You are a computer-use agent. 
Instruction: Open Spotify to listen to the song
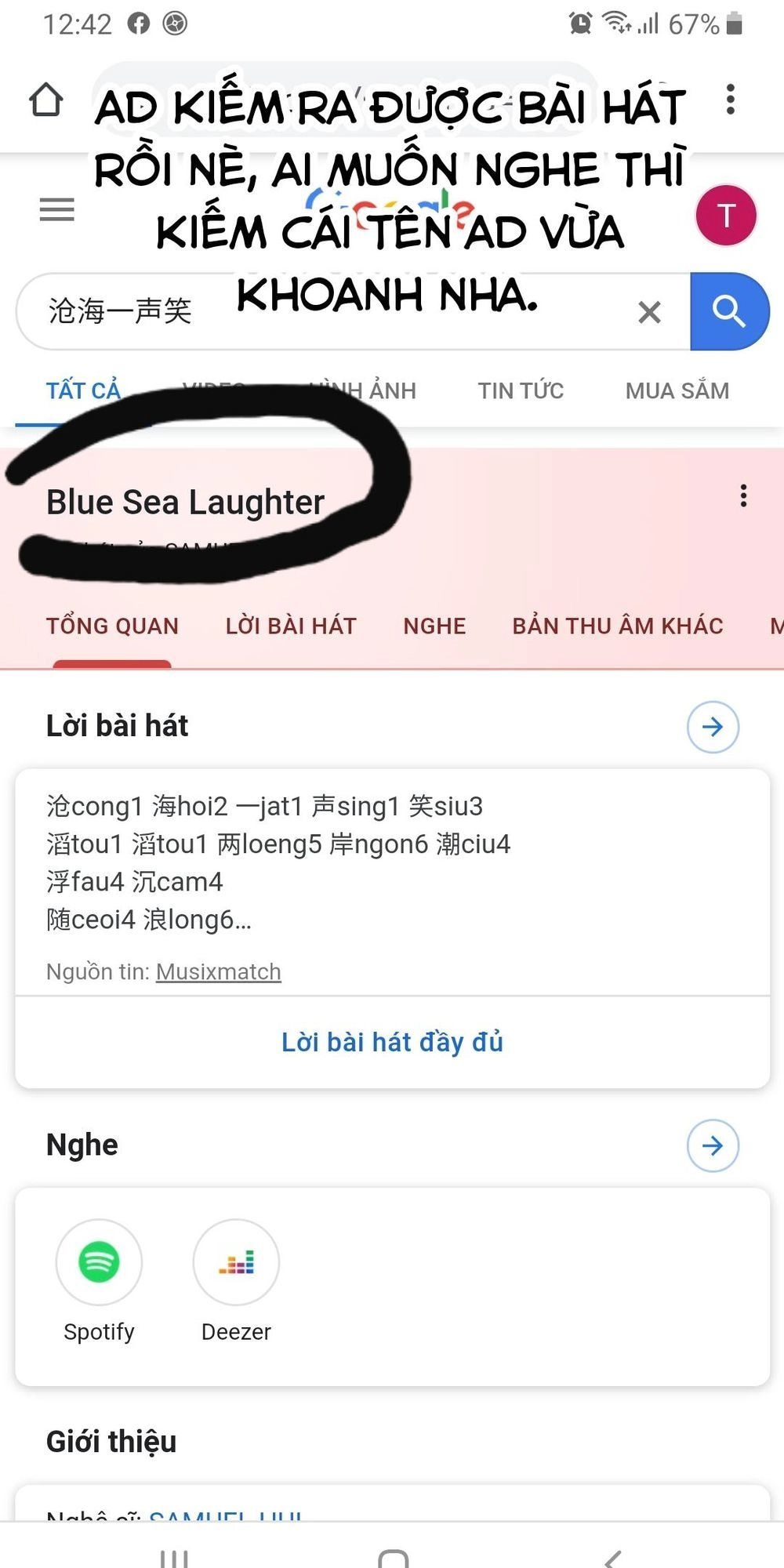pyautogui.click(x=99, y=1262)
